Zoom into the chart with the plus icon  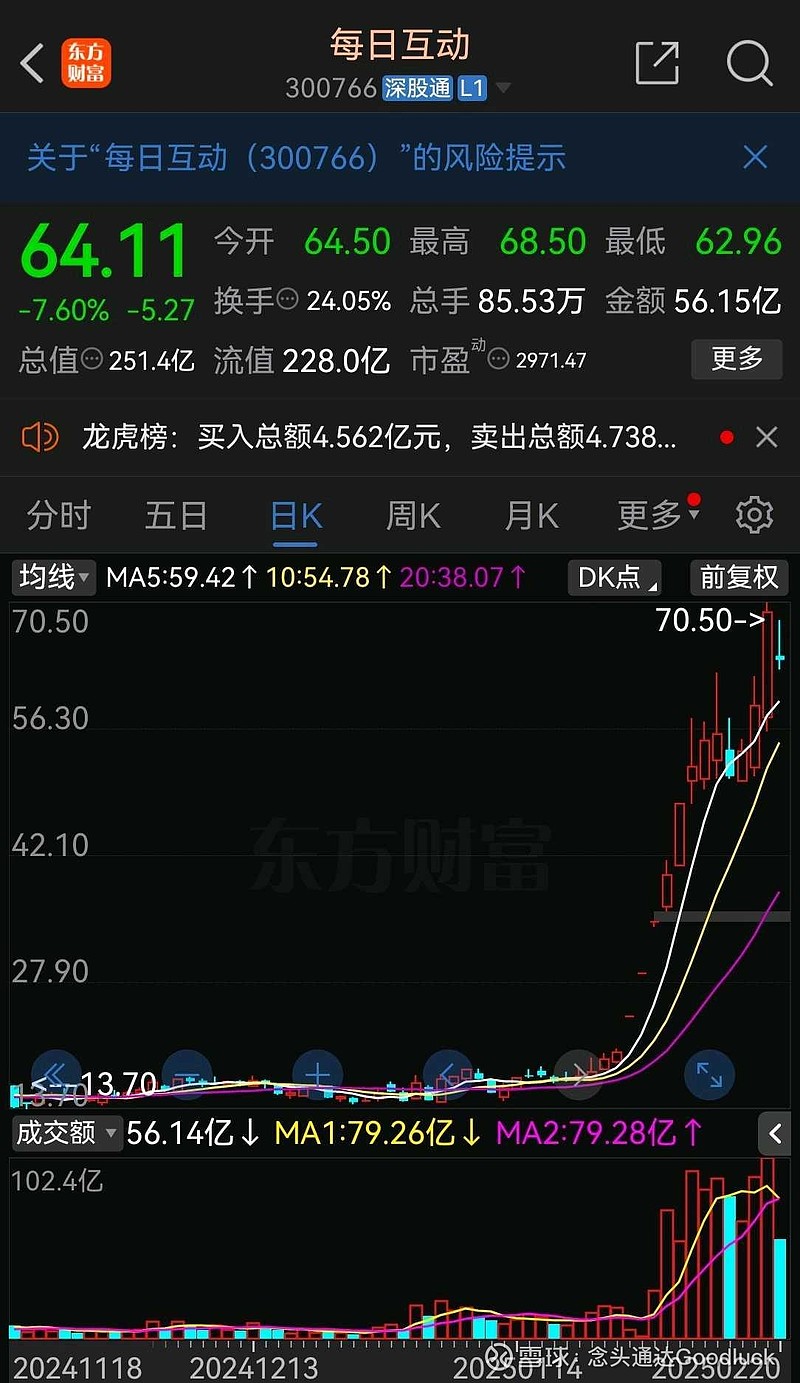click(x=317, y=1074)
